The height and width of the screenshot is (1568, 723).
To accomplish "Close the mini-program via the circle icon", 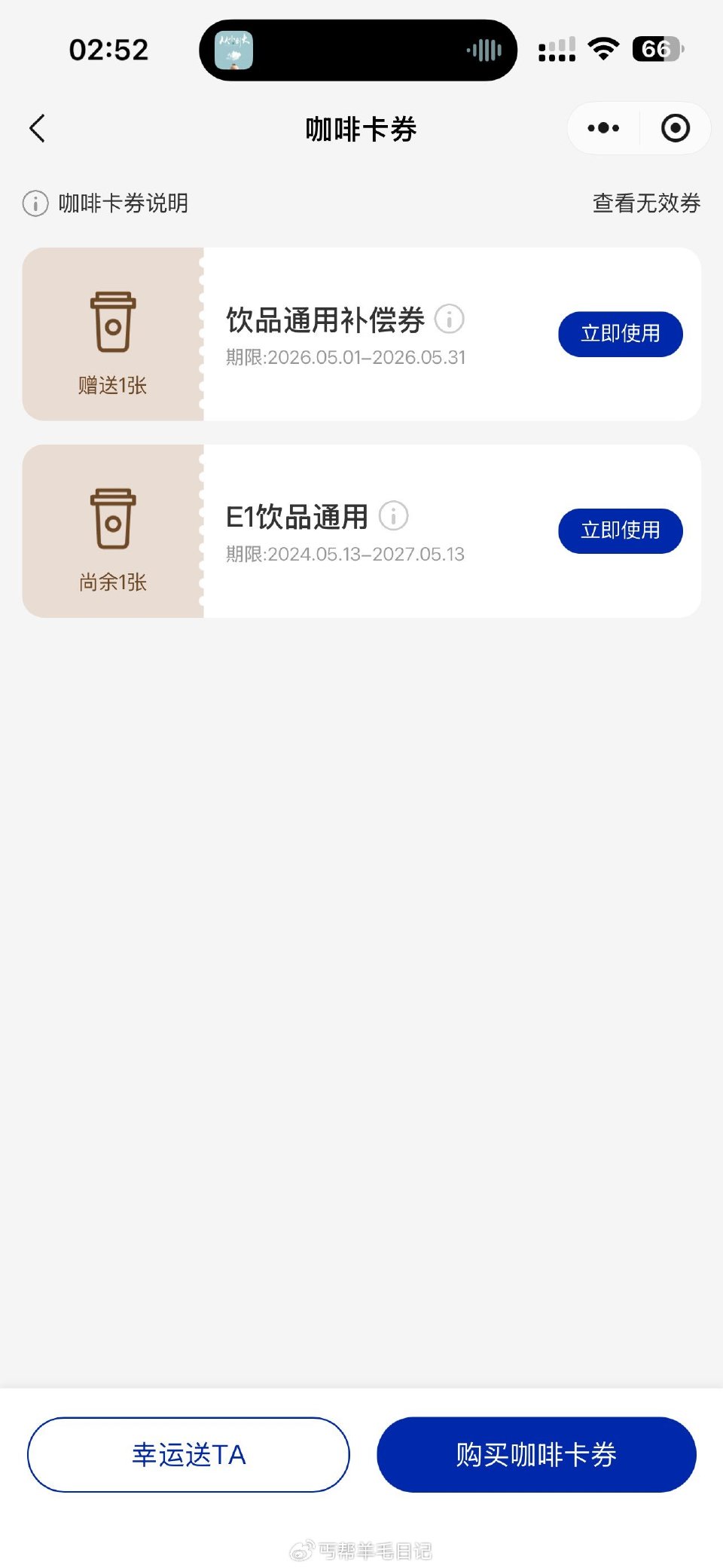I will (x=676, y=128).
